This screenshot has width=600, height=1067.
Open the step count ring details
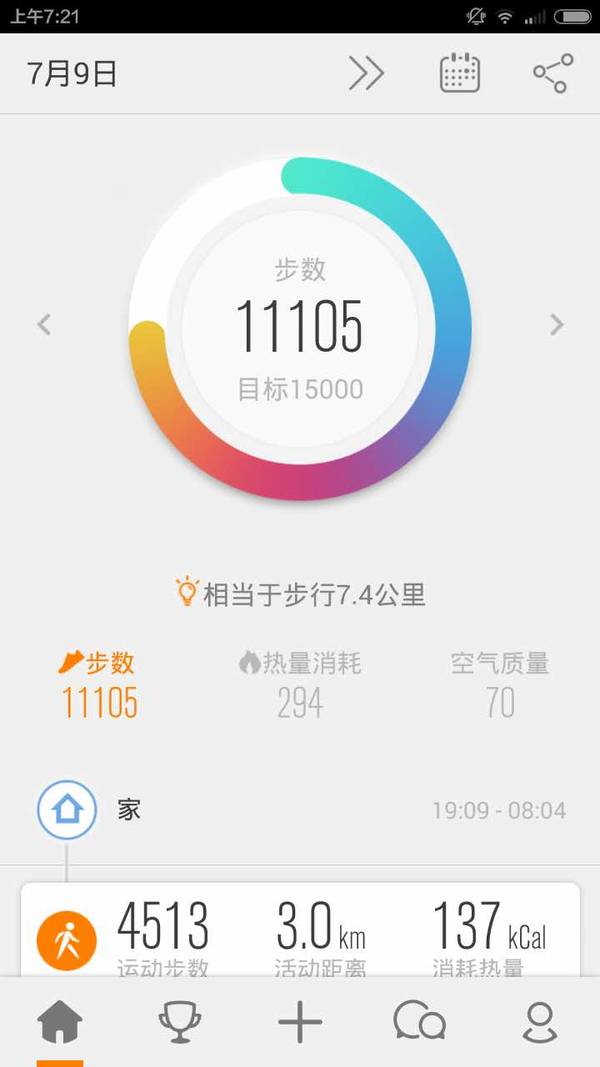(300, 329)
